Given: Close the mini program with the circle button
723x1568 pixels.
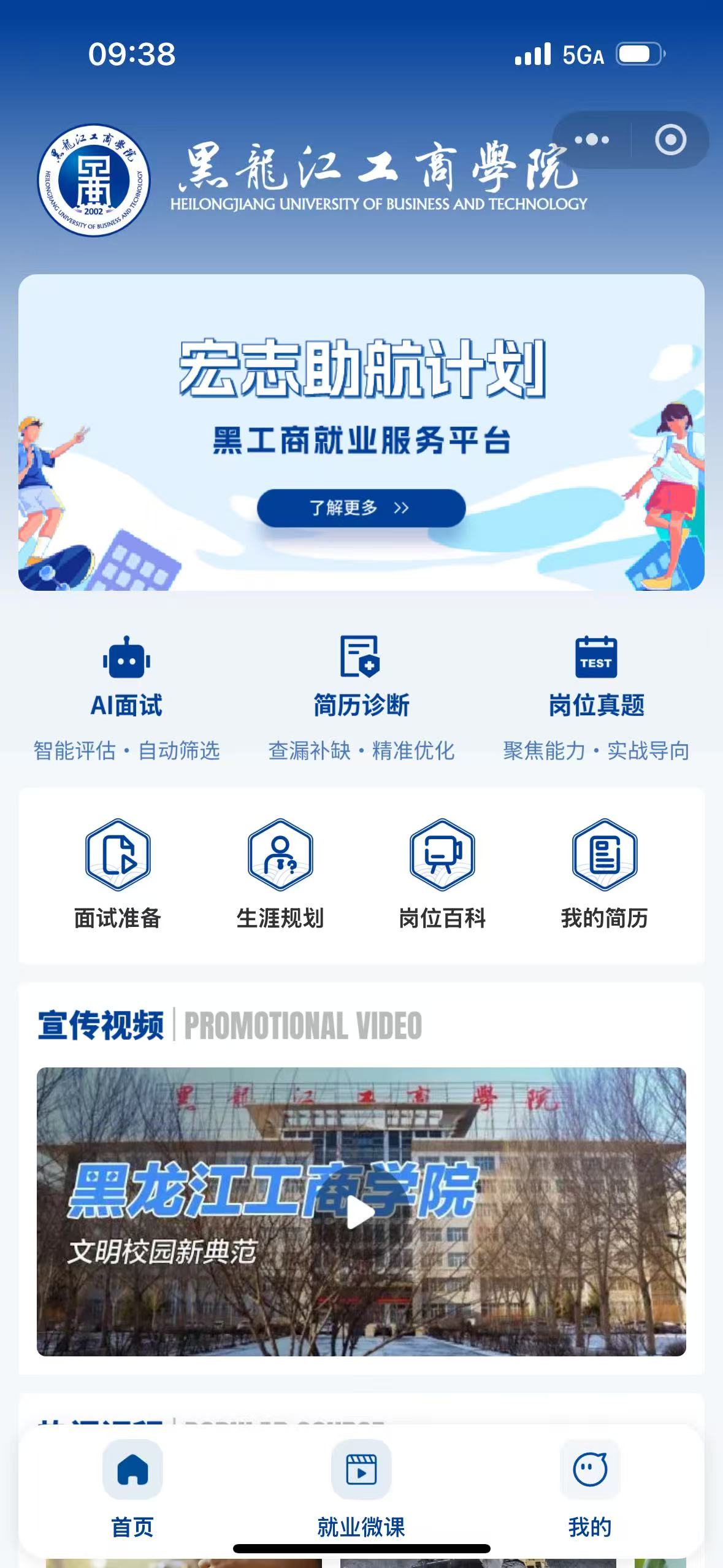Looking at the screenshot, I should [x=670, y=140].
